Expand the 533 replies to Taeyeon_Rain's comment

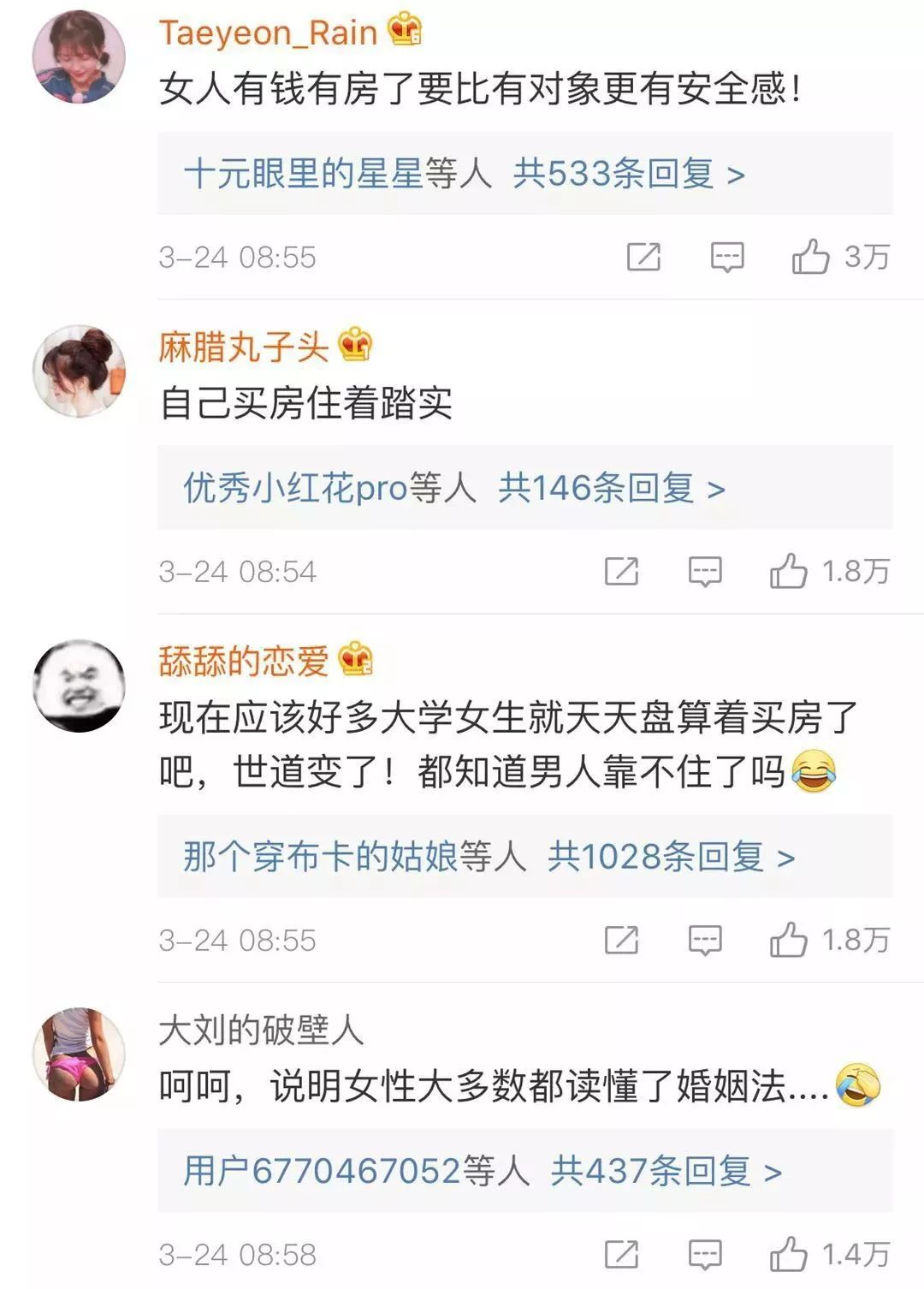pyautogui.click(x=628, y=175)
